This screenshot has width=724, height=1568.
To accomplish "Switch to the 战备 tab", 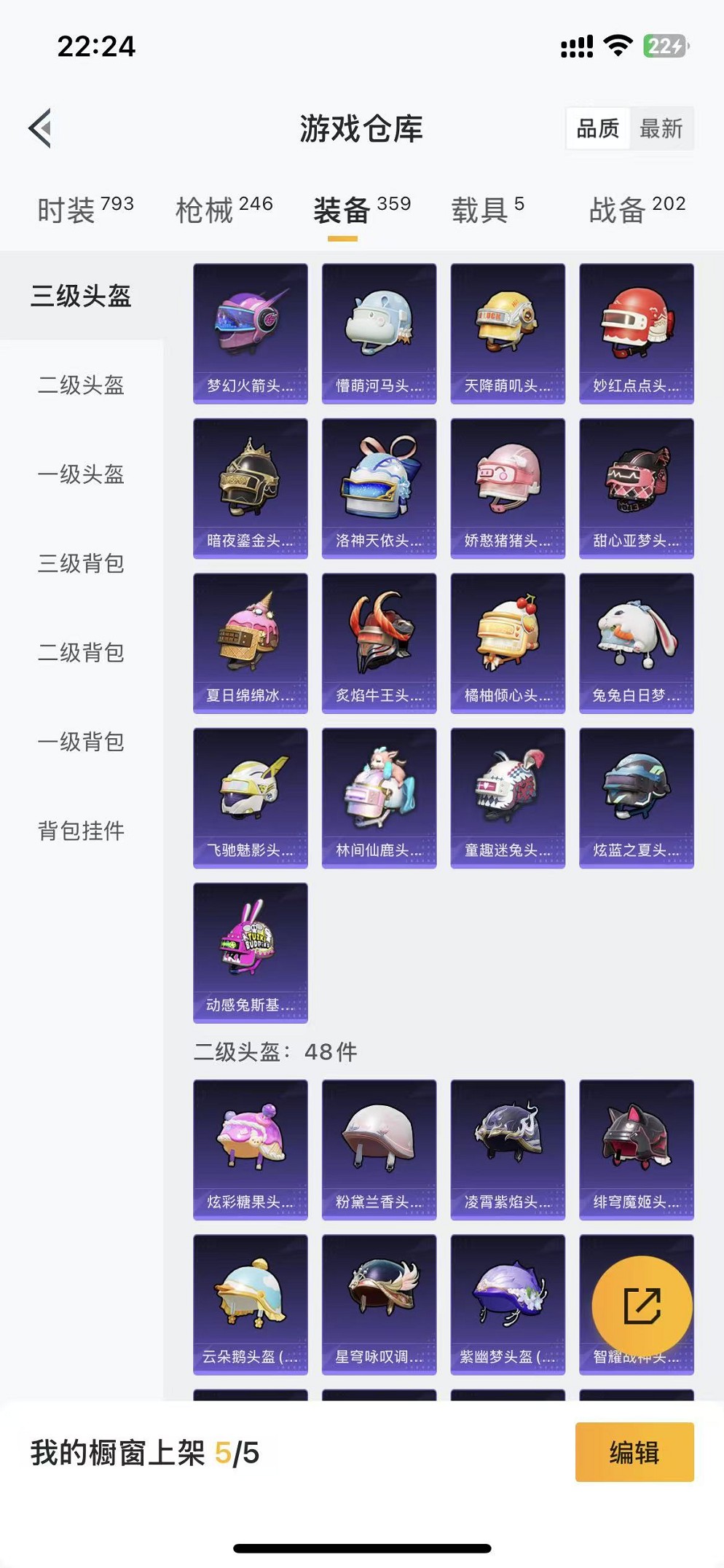I will (x=637, y=210).
